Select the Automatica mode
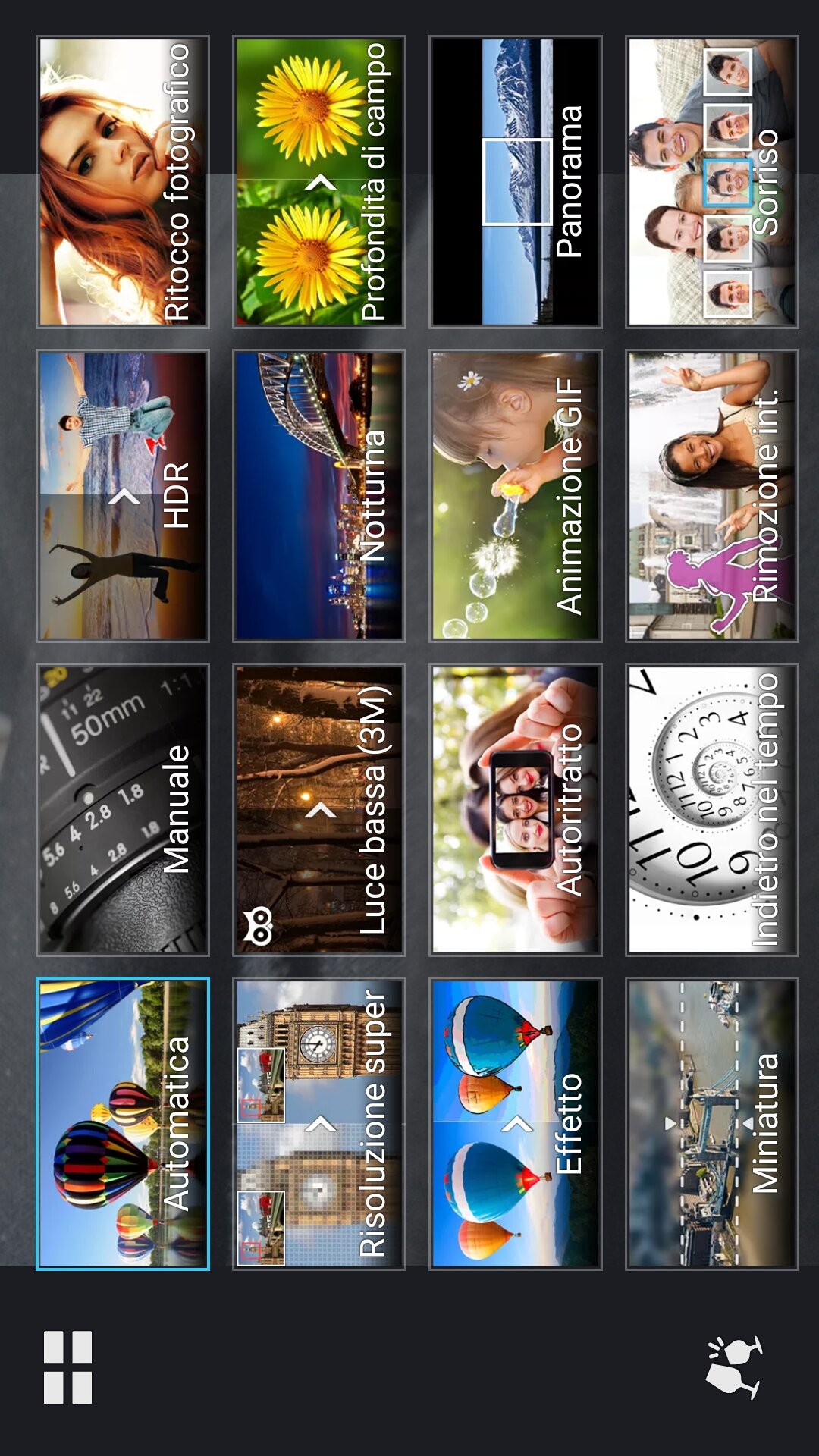The width and height of the screenshot is (819, 1456). [x=123, y=1124]
